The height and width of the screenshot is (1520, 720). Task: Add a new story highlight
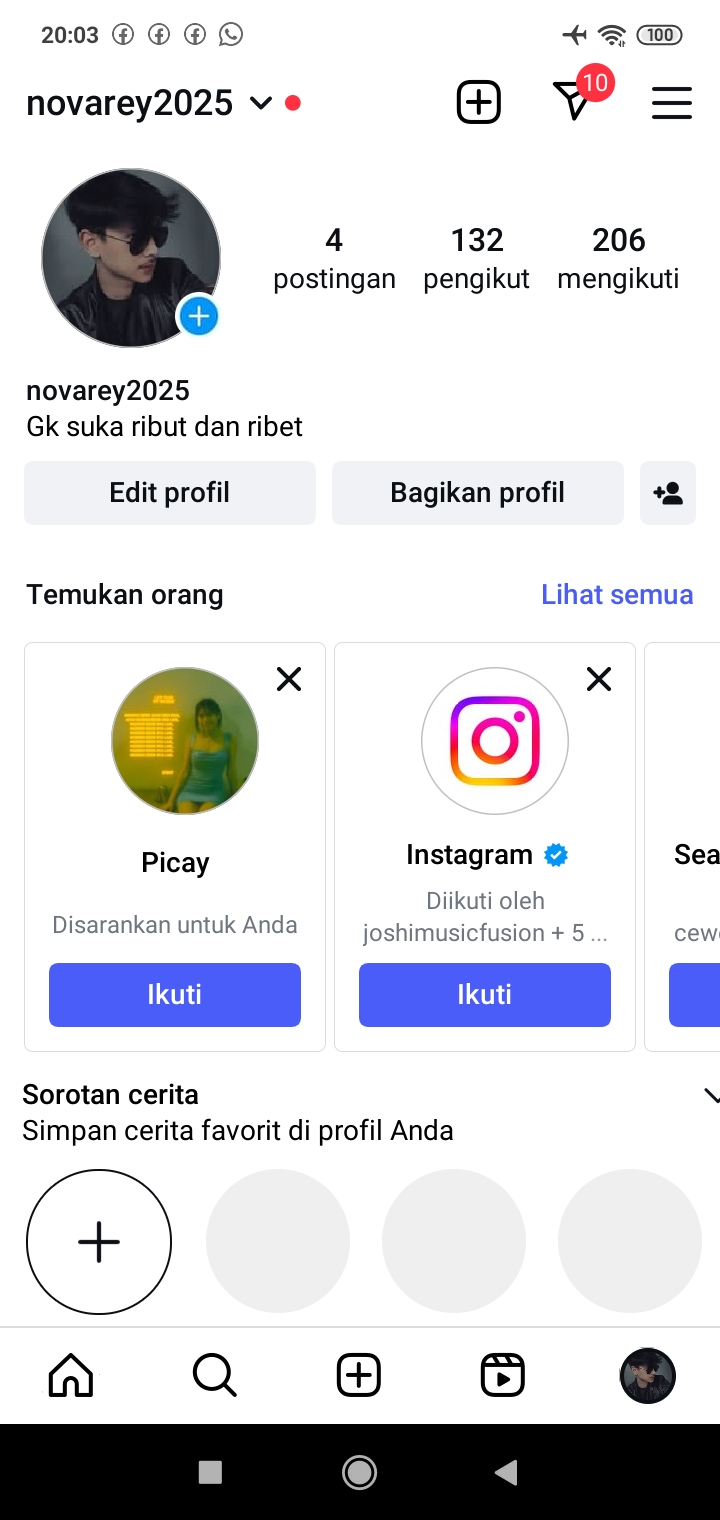[x=99, y=1242]
